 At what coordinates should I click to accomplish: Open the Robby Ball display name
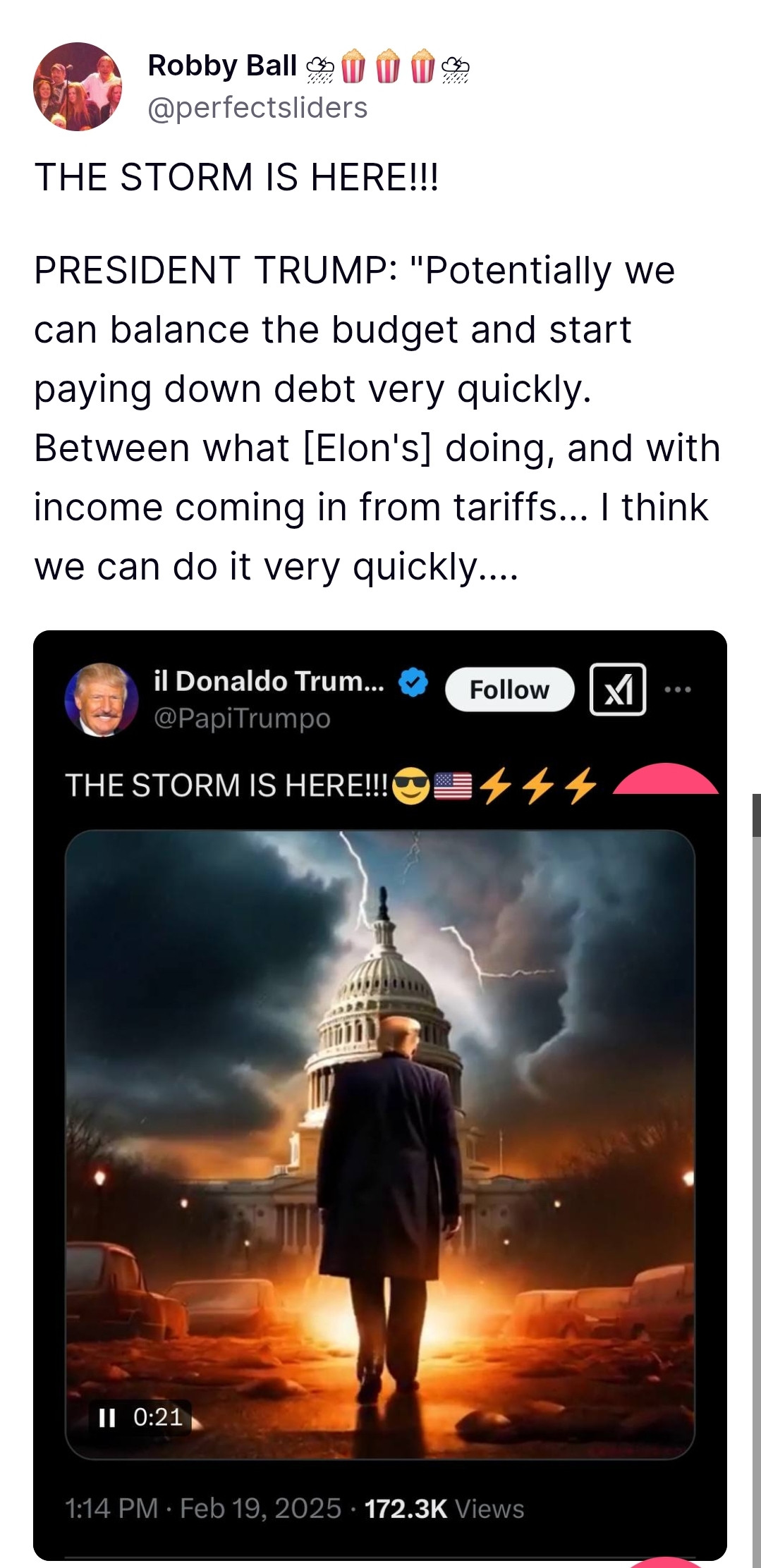pos(222,66)
